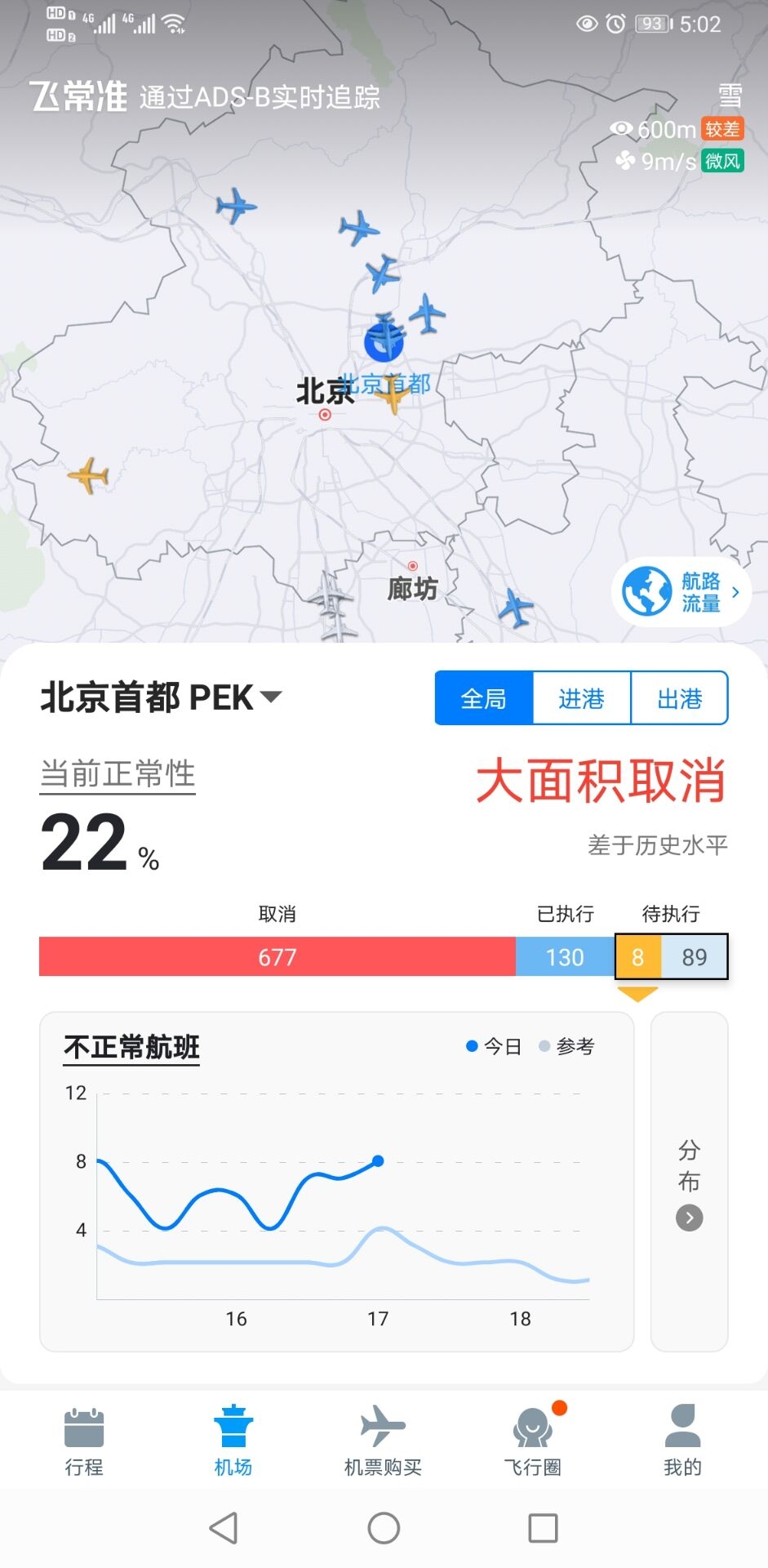Tap the 取消 677 cancelled flights bar
The image size is (768, 1568).
click(x=277, y=956)
